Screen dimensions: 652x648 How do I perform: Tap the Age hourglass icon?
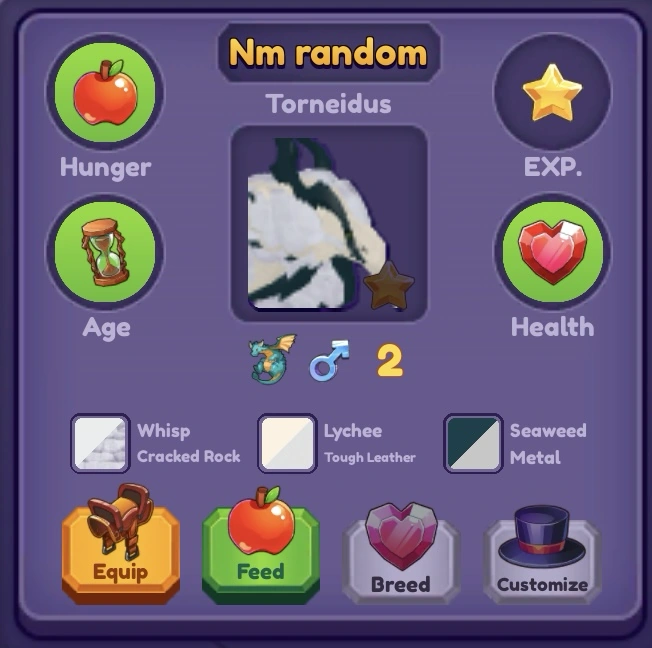(105, 252)
